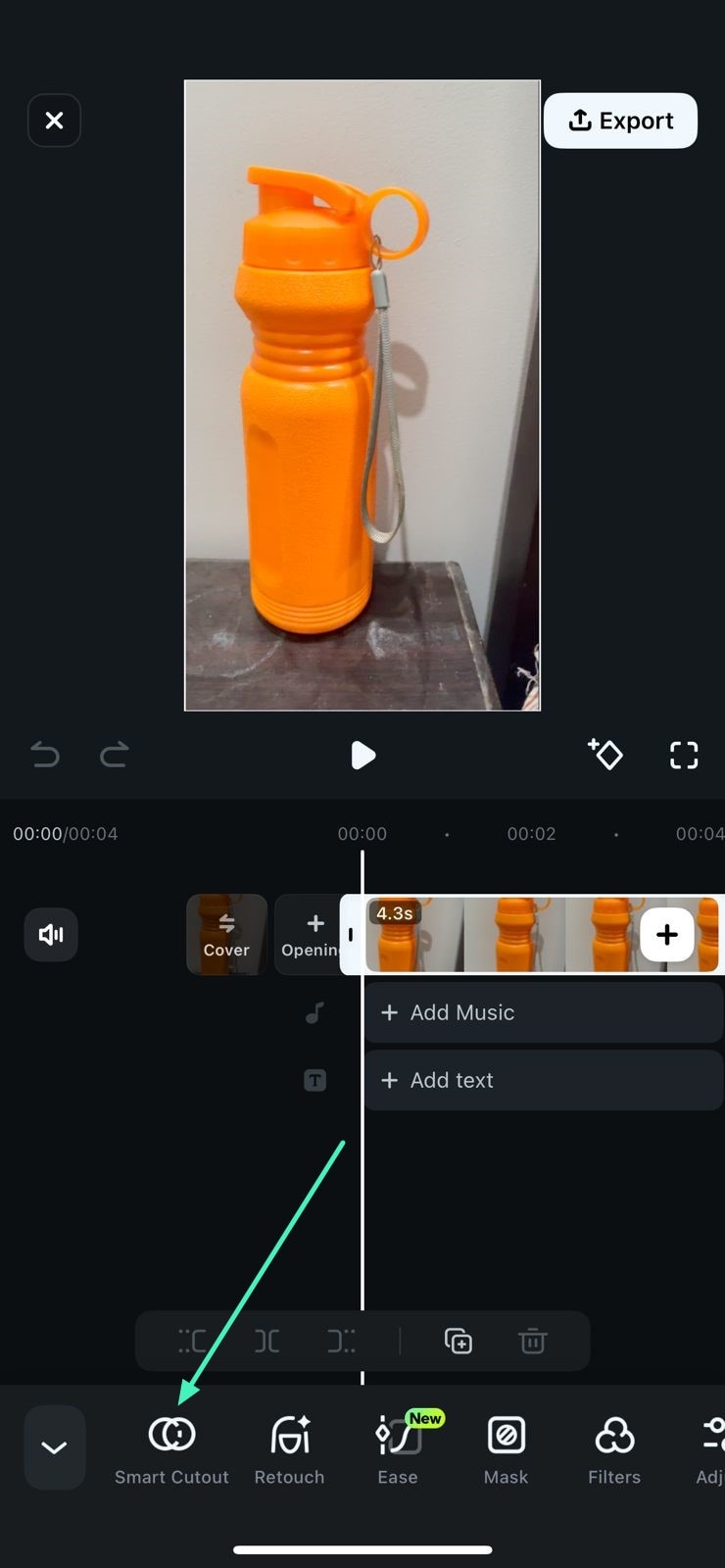Delete the selected clip

tap(532, 1341)
